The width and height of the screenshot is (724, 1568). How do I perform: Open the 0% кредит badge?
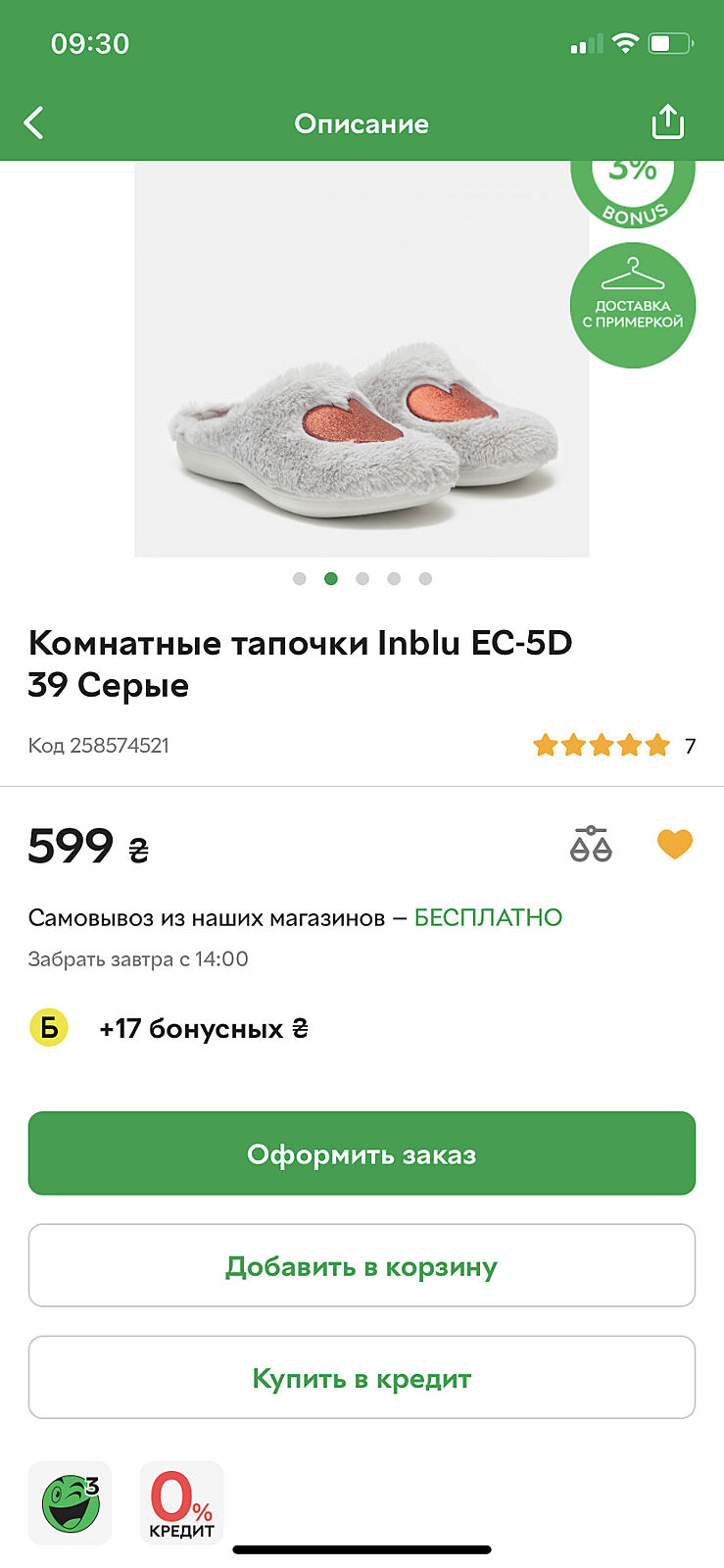181,1502
